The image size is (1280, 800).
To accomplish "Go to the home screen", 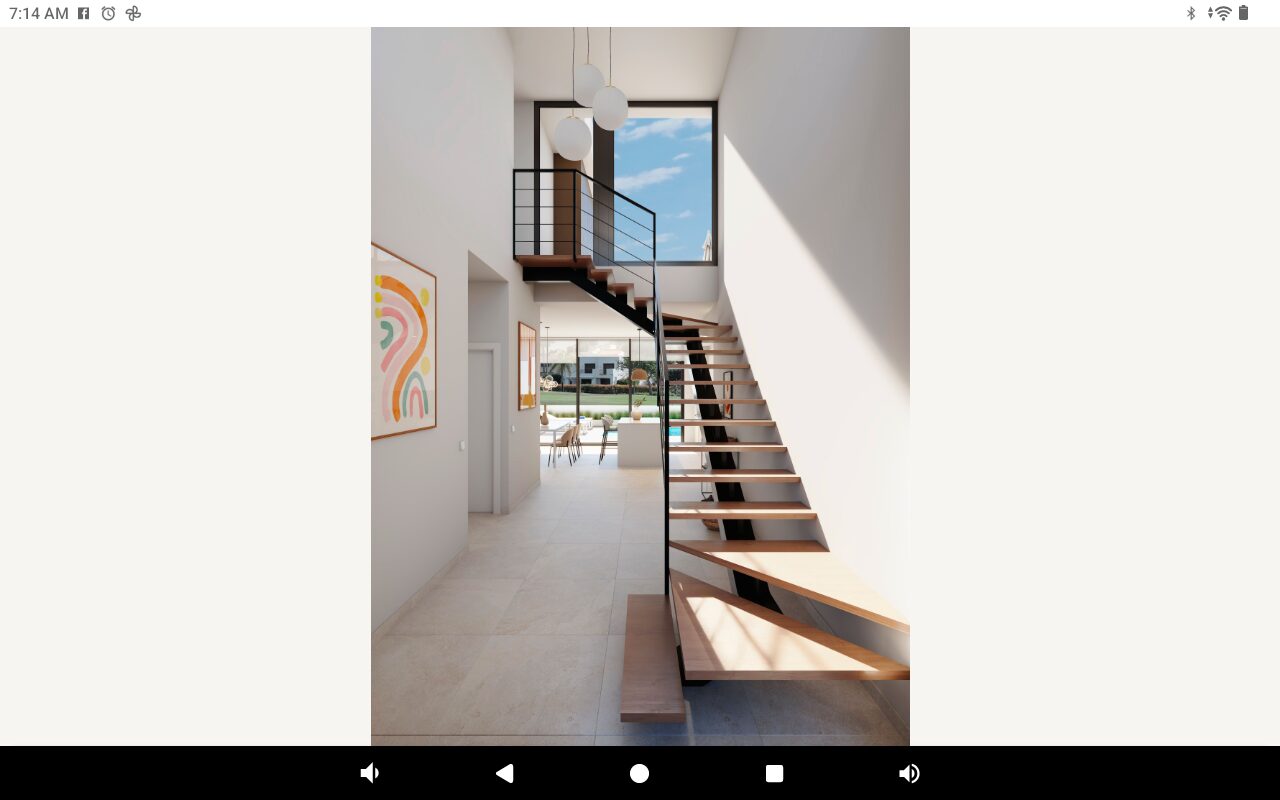I will [639, 773].
